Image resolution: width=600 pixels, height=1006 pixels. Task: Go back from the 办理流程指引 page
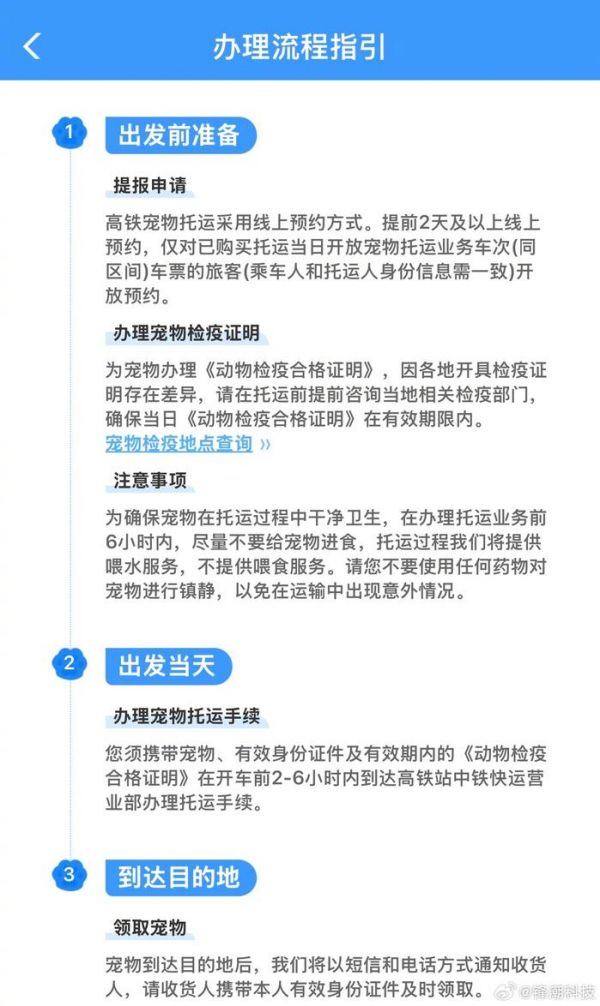33,46
